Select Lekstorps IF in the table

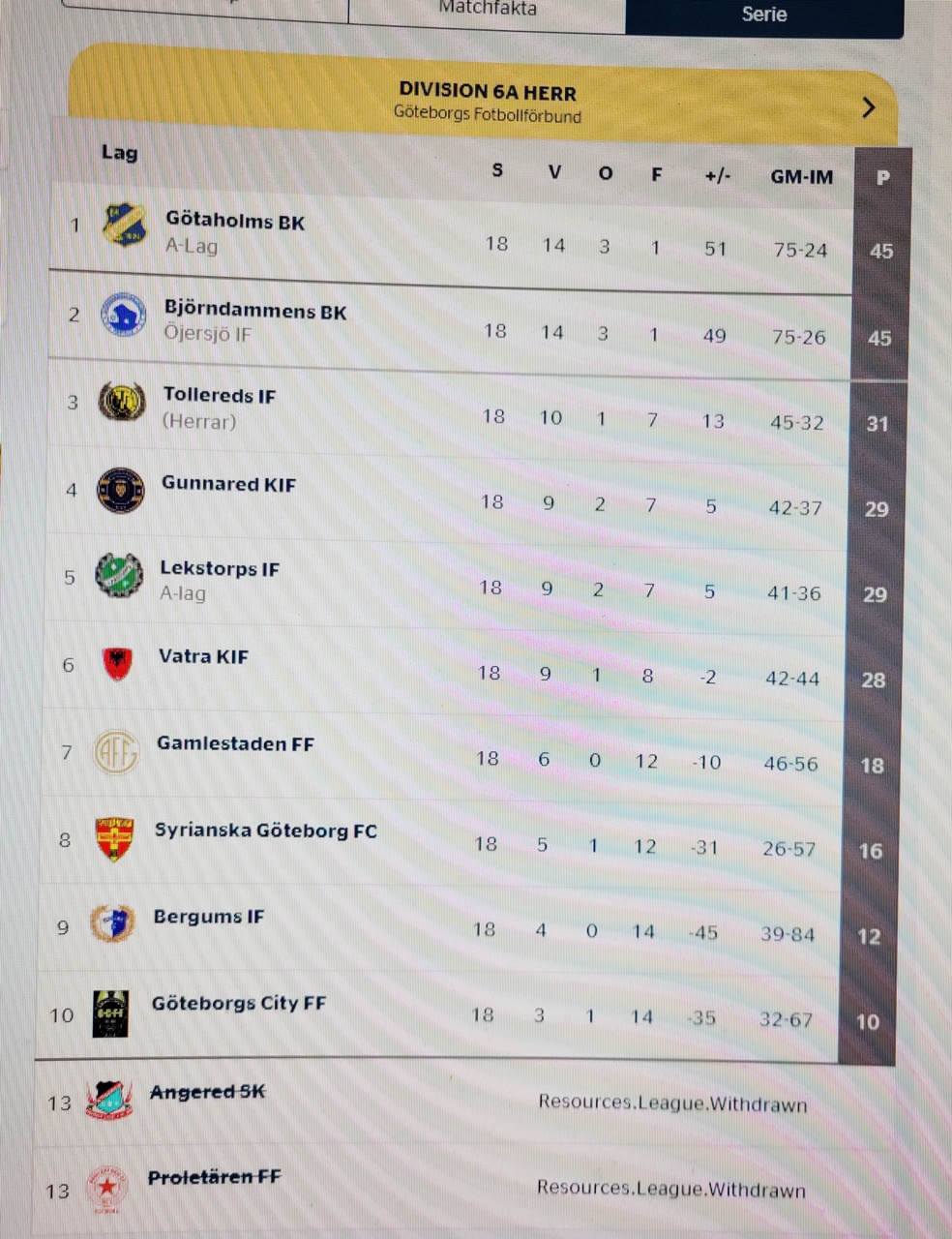click(219, 569)
